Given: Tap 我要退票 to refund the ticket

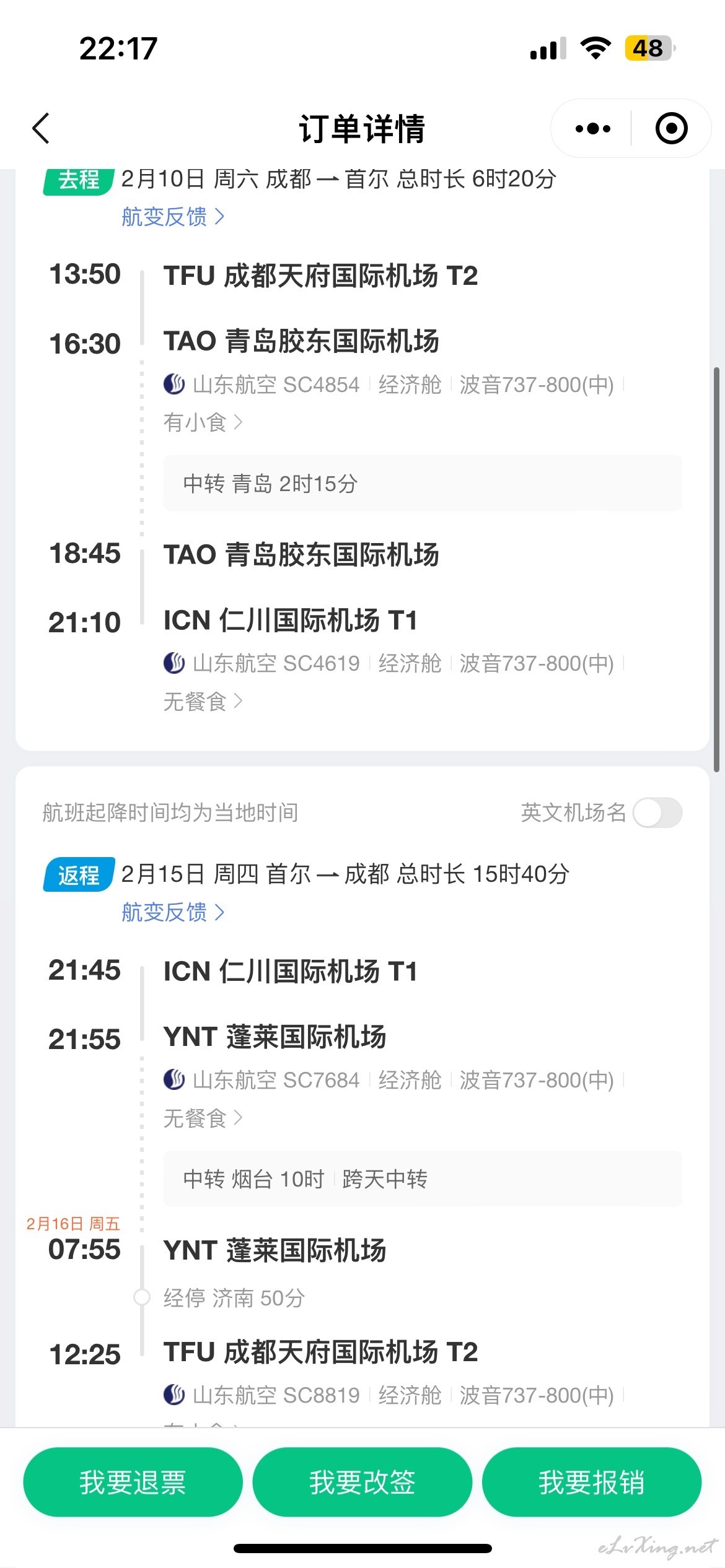Looking at the screenshot, I should point(133,1483).
